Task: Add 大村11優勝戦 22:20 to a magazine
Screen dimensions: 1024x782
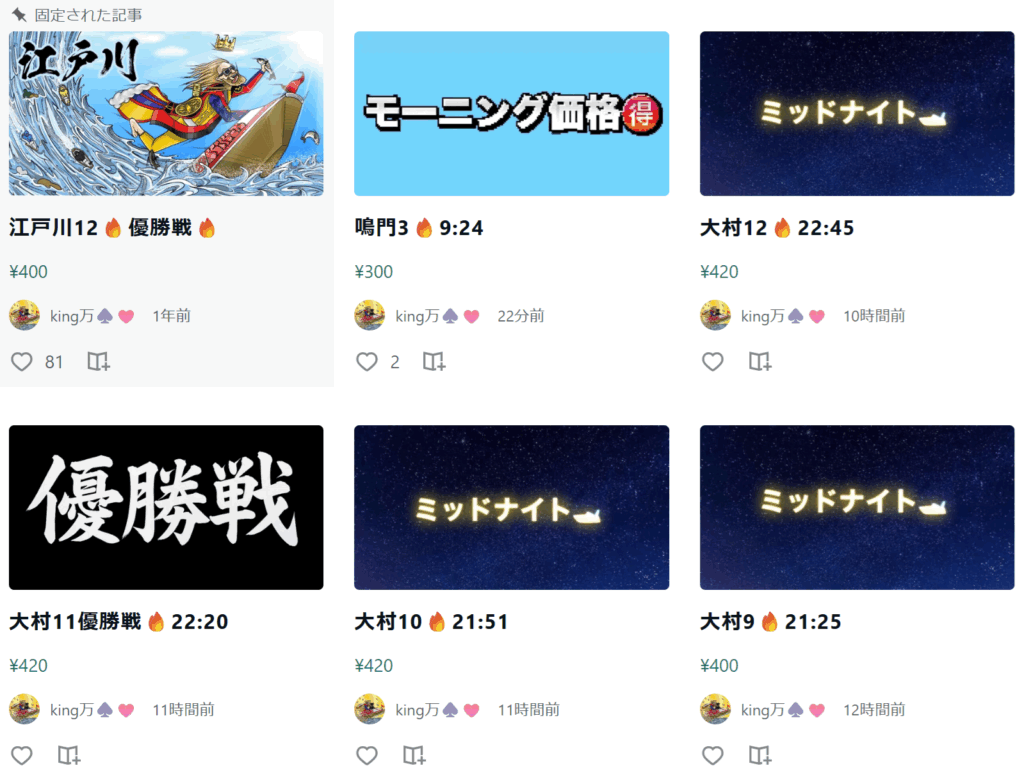Action: tap(69, 755)
